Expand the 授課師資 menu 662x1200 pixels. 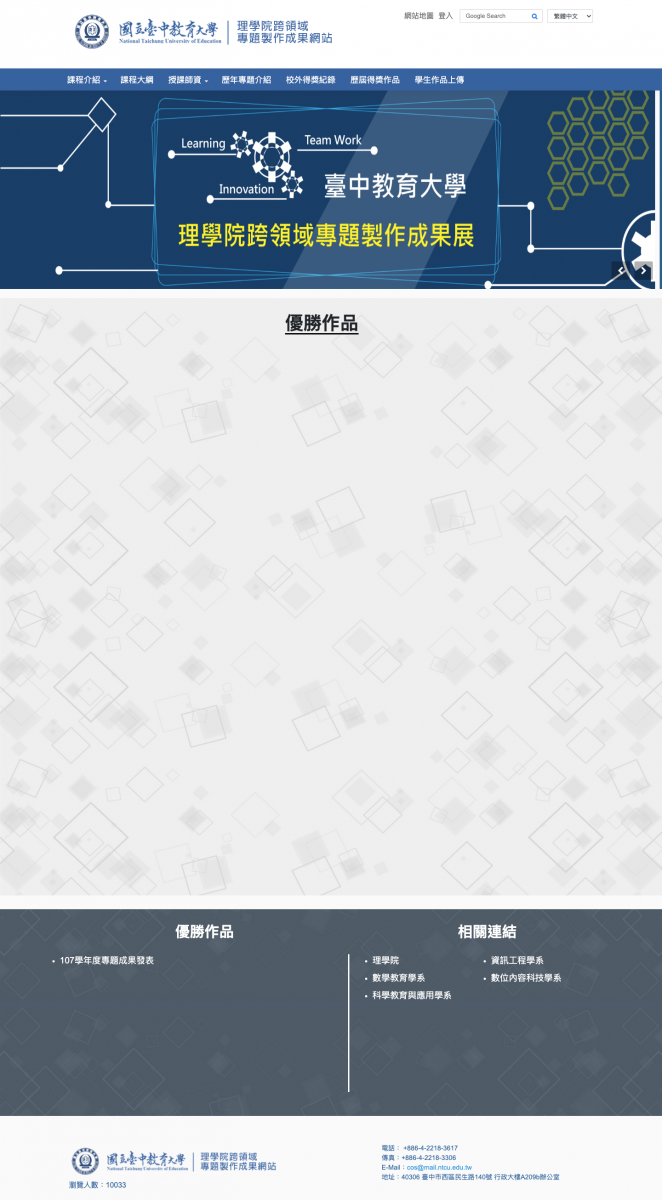click(x=188, y=80)
